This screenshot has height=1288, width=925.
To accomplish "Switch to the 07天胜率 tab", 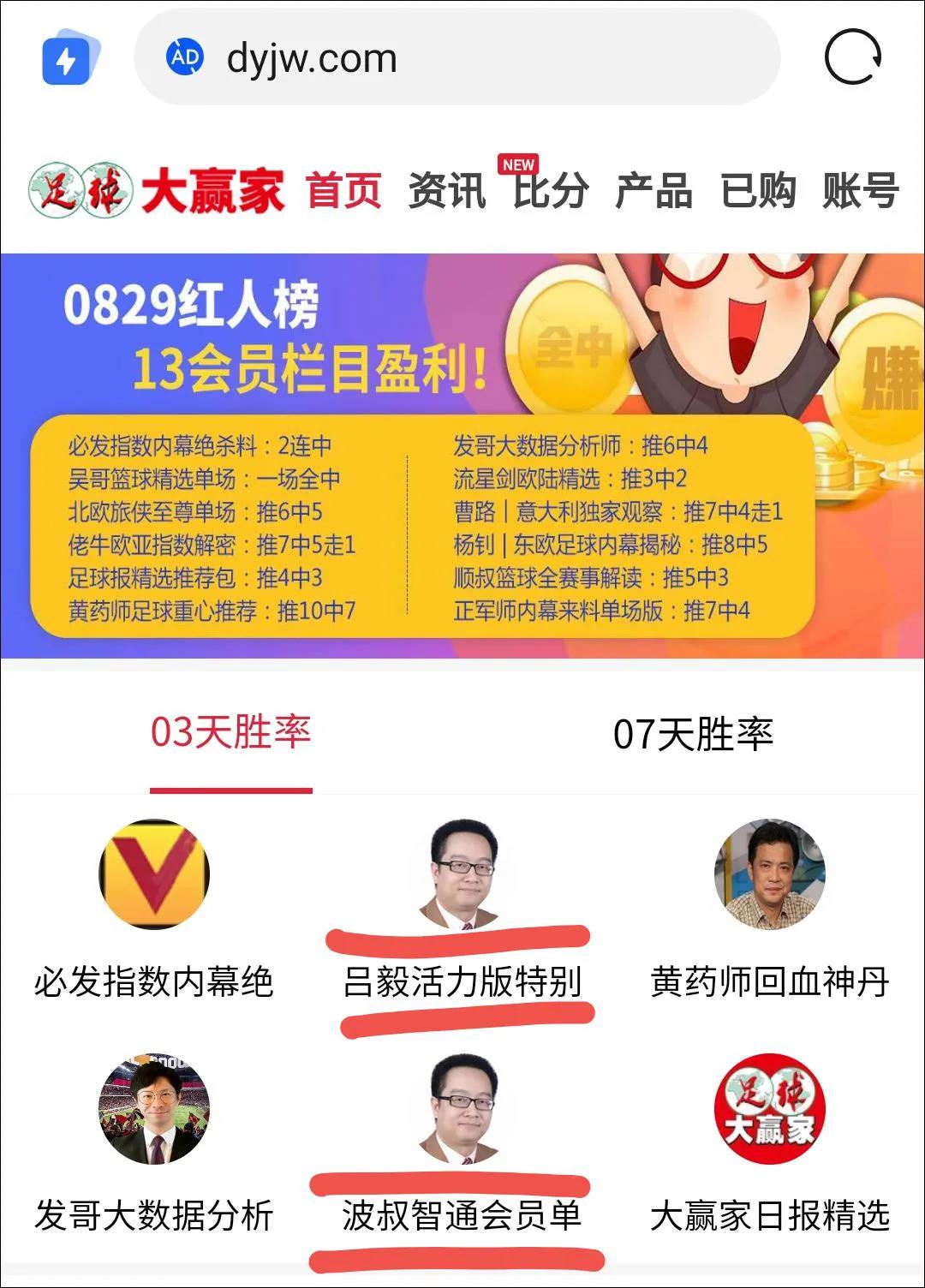I will 693,735.
